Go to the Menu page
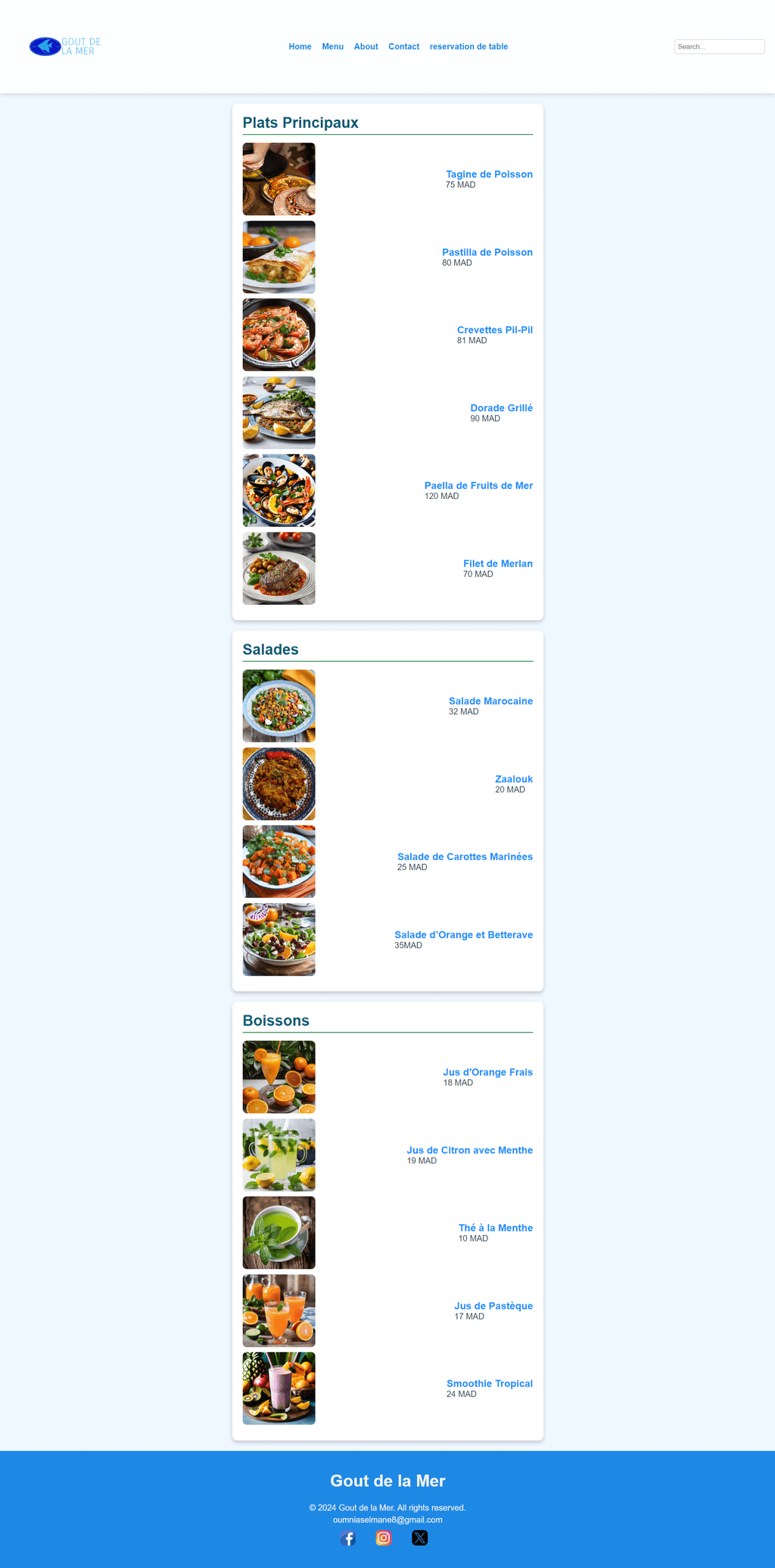Image resolution: width=775 pixels, height=1568 pixels. (332, 47)
